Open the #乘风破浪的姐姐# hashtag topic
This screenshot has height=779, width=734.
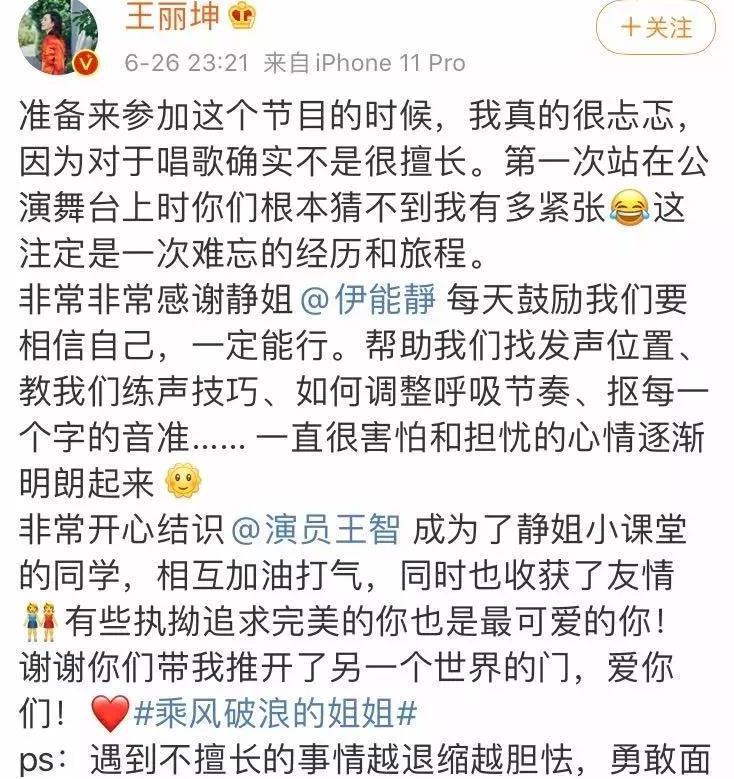275,714
